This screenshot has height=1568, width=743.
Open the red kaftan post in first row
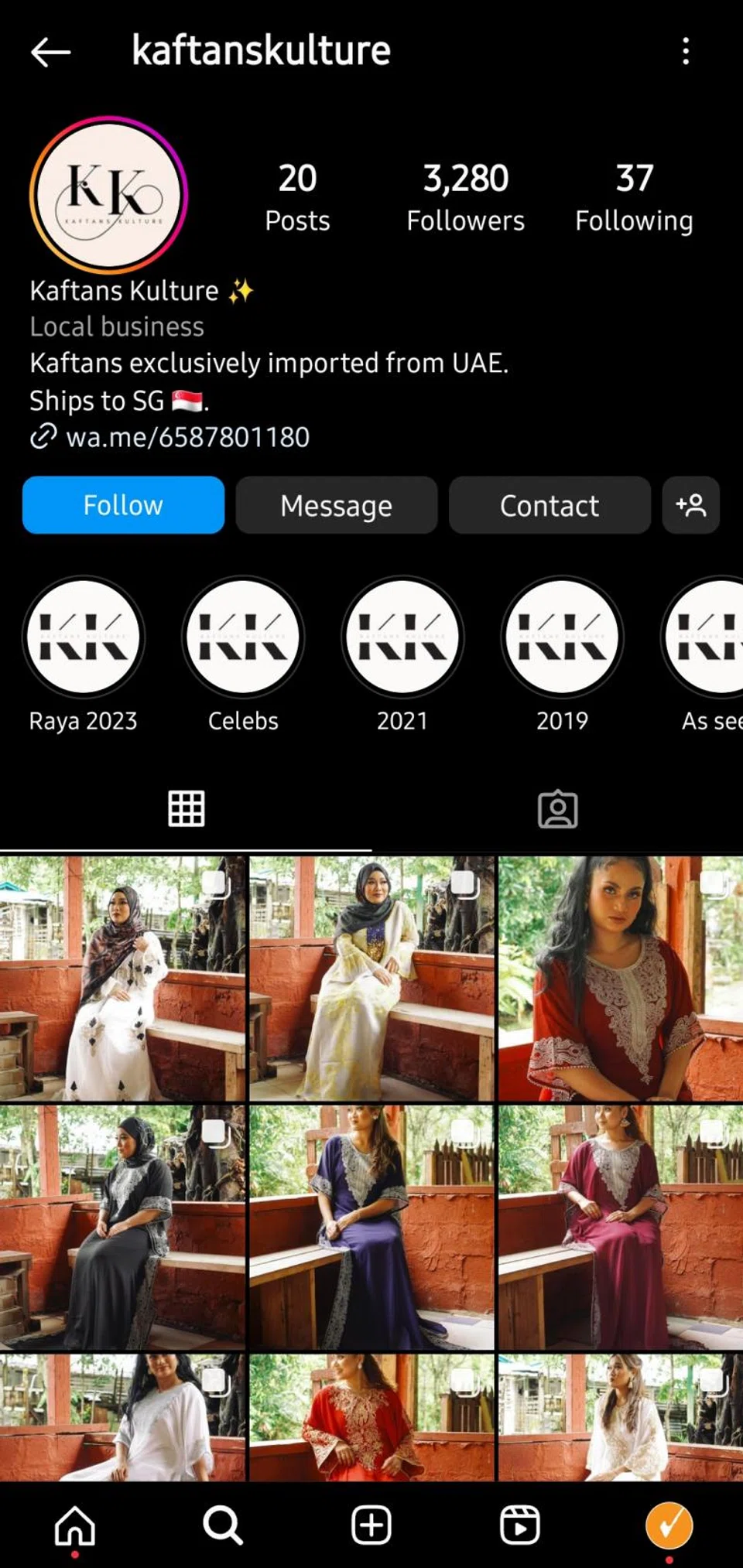coord(621,978)
